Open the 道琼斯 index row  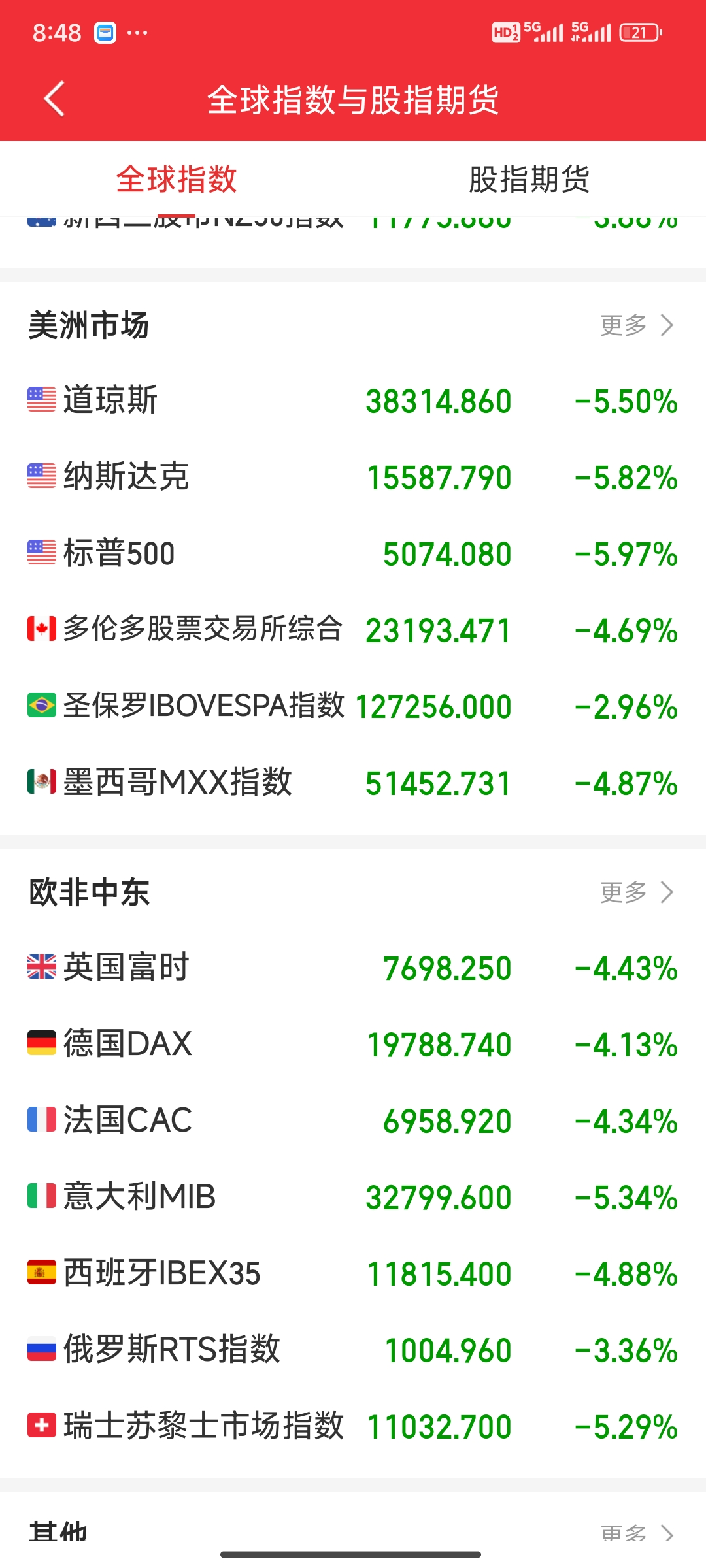pos(353,400)
